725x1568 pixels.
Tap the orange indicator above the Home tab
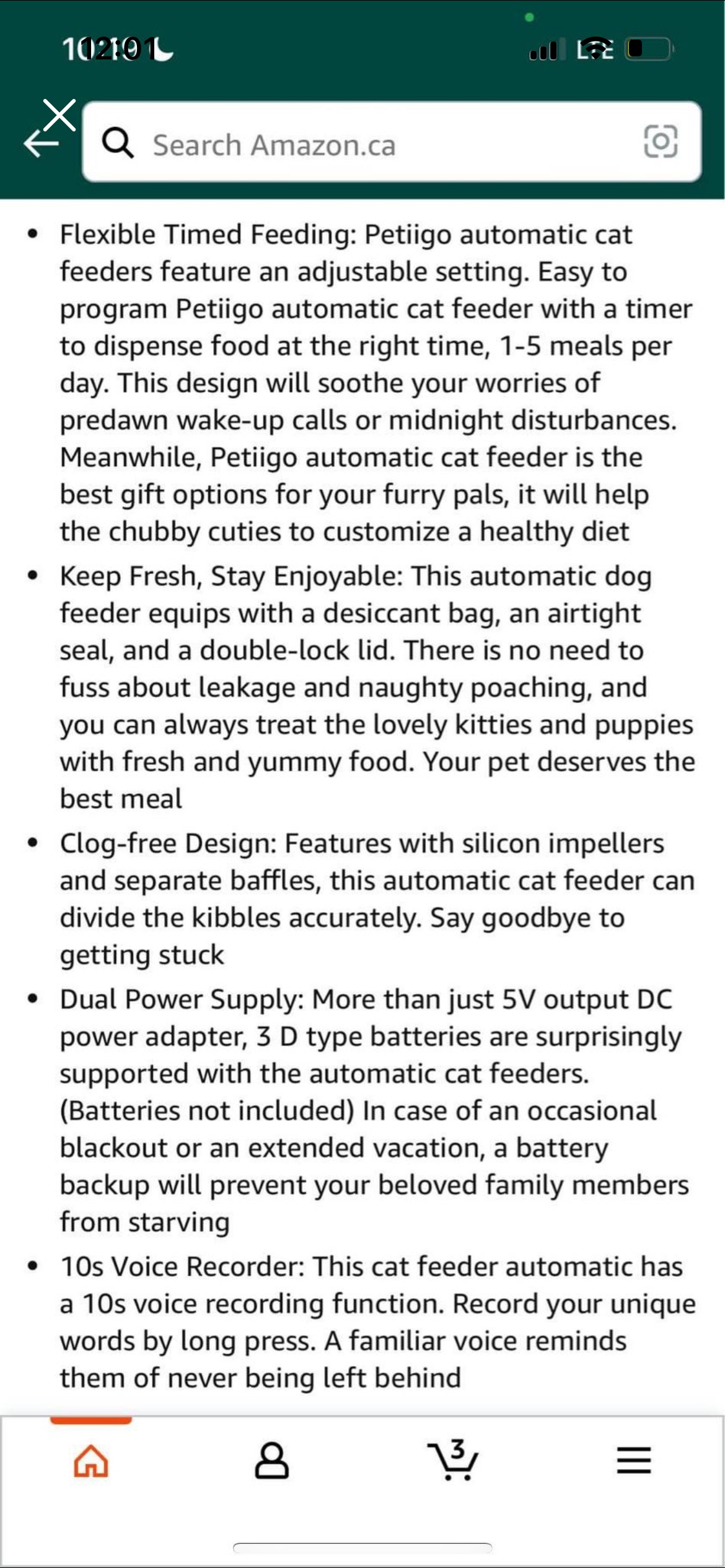click(91, 1419)
